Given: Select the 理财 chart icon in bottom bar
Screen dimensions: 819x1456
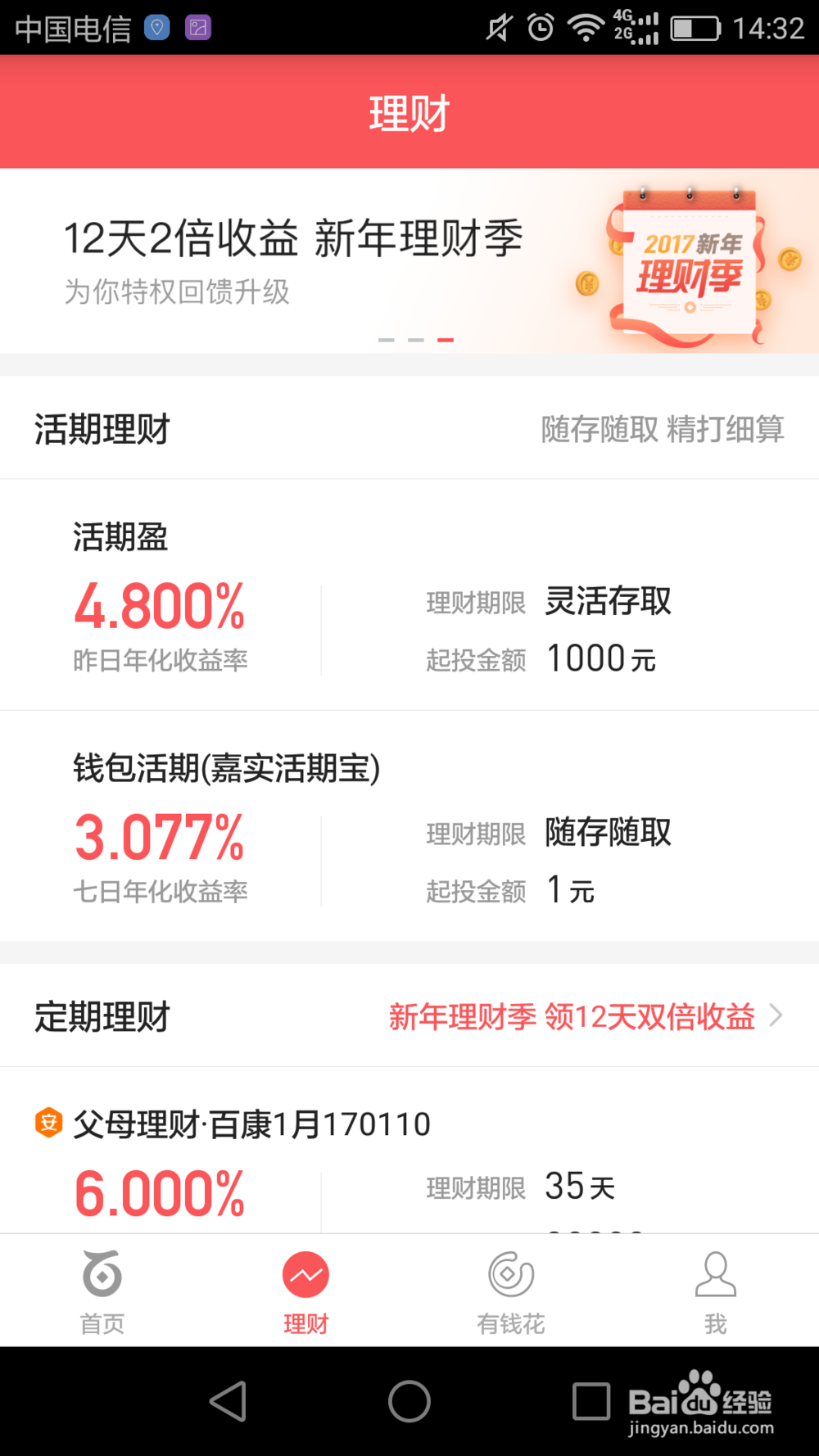Looking at the screenshot, I should [306, 1274].
